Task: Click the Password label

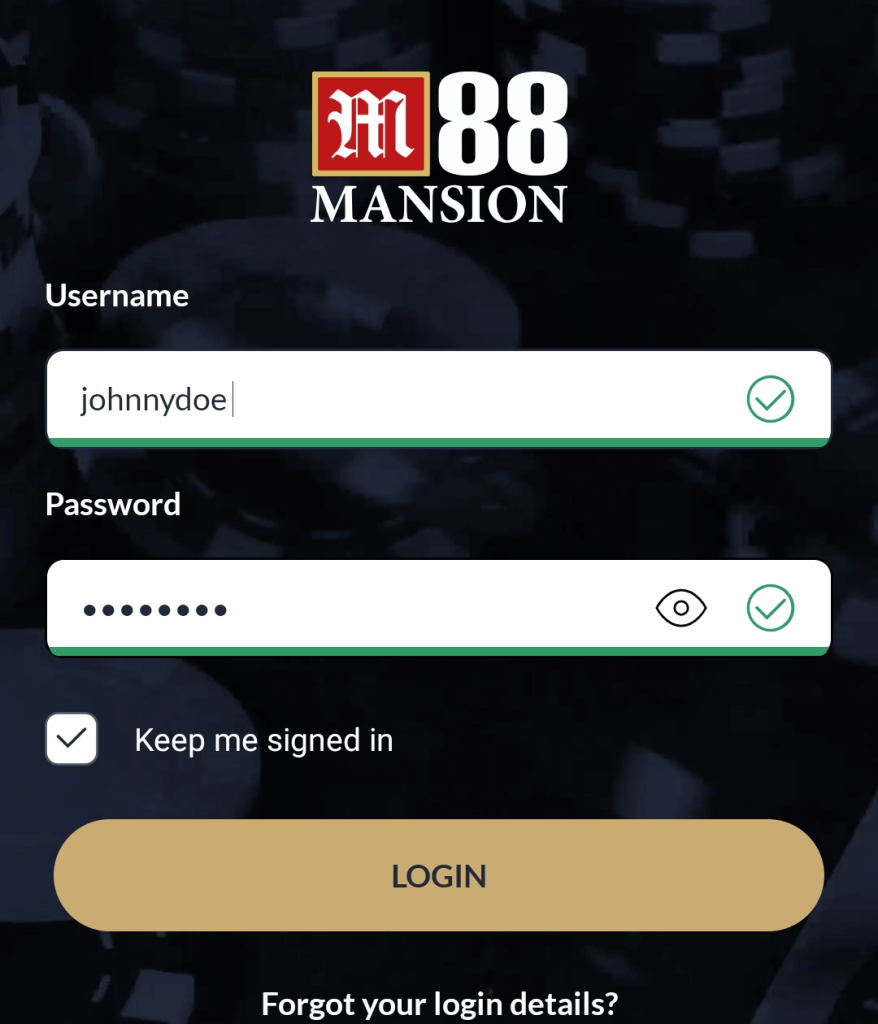Action: [x=112, y=504]
